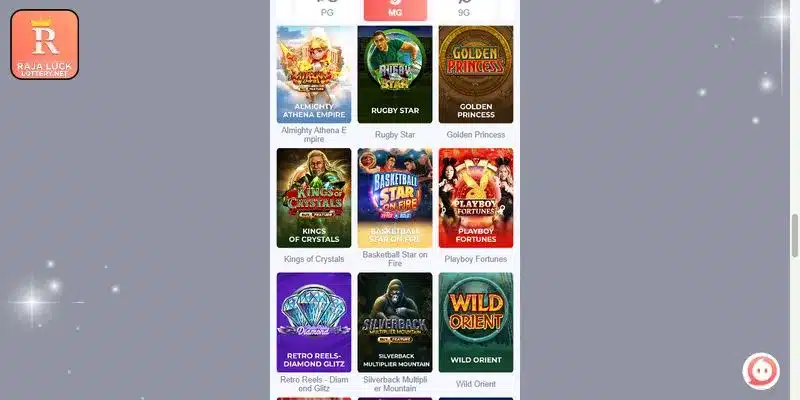Viewport: 800px width, 400px height.
Task: Launch the Rugby Star game
Action: pos(395,74)
